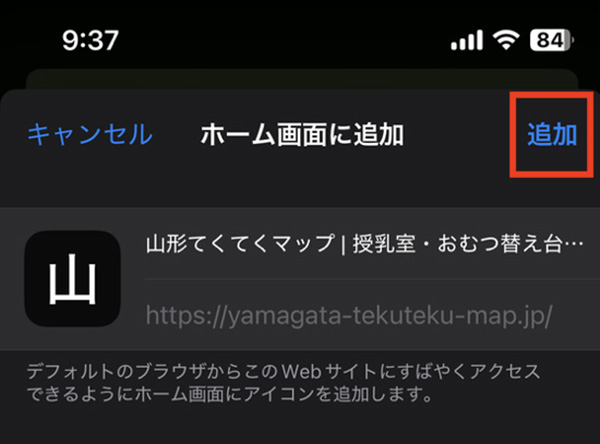The image size is (600, 444).
Task: Confirm with the 追加 button
Action: coord(552,135)
